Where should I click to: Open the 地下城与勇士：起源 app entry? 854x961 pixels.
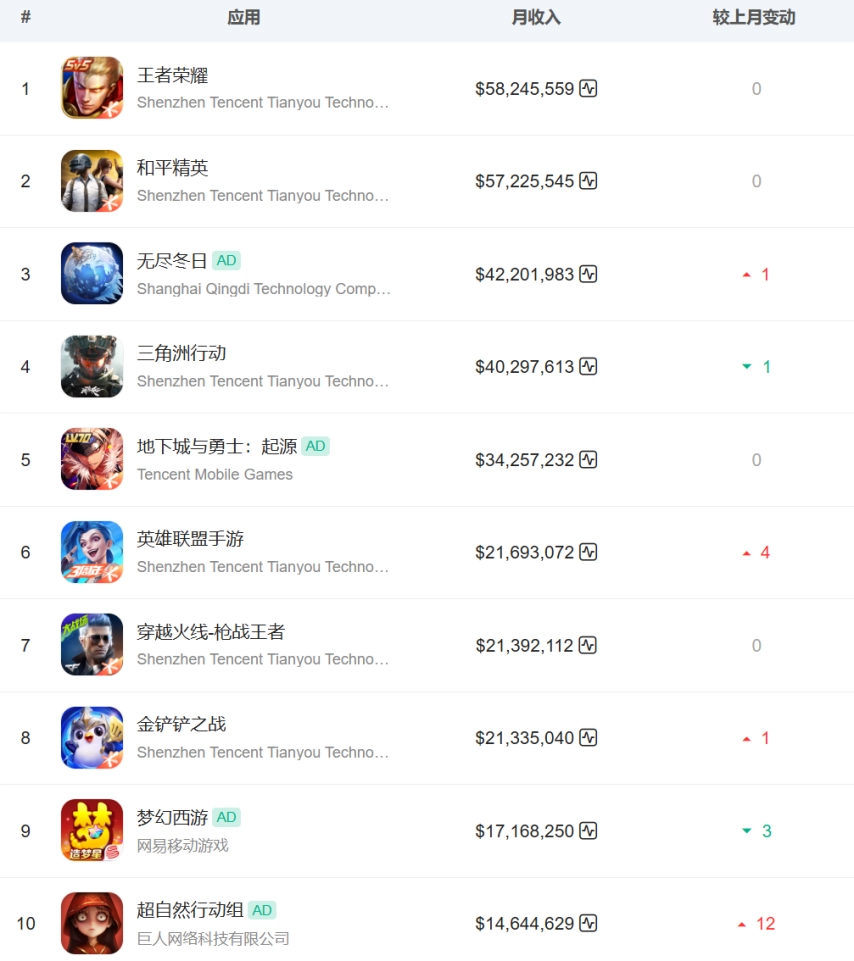(x=216, y=446)
